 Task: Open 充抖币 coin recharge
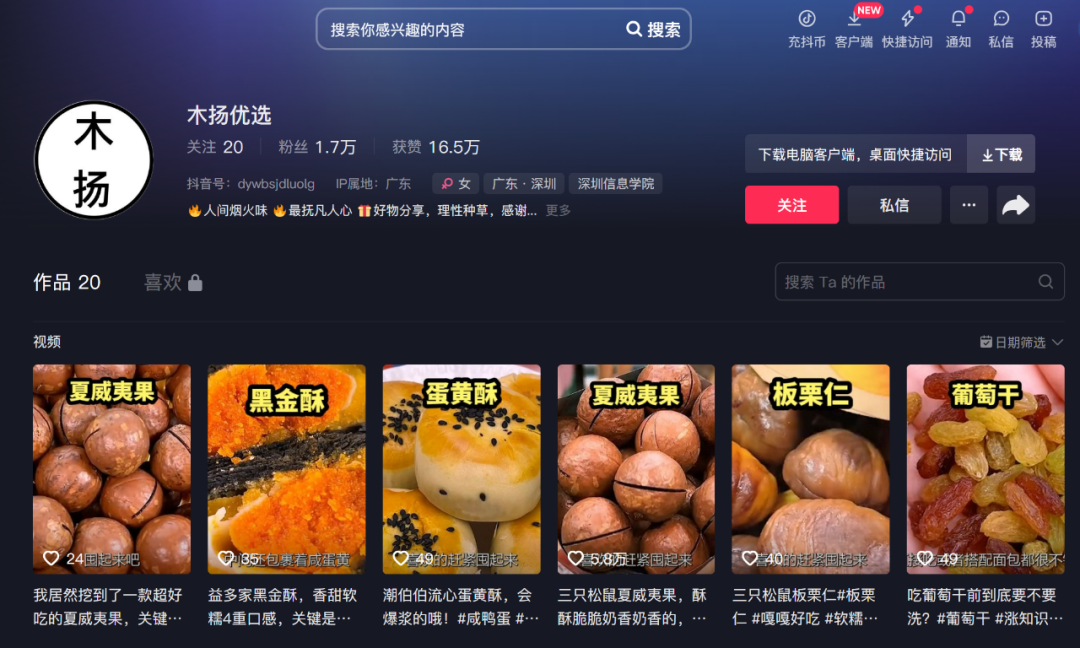click(x=806, y=28)
